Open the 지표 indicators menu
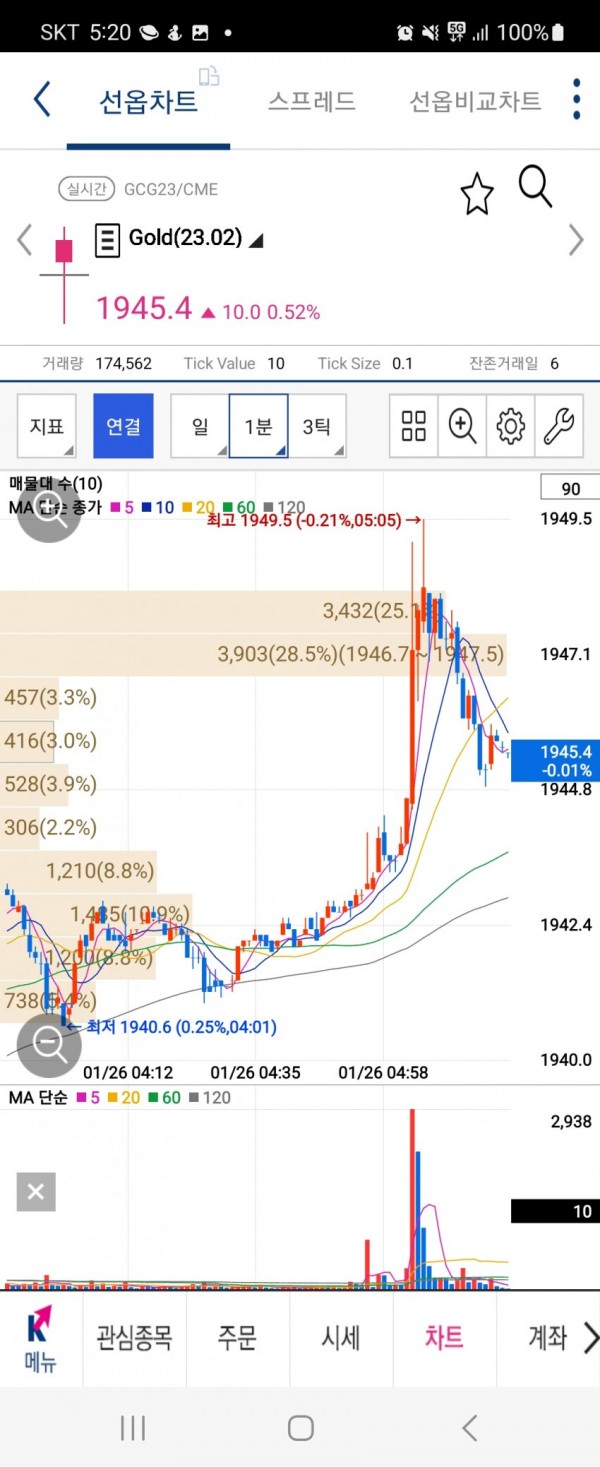 pyautogui.click(x=47, y=426)
